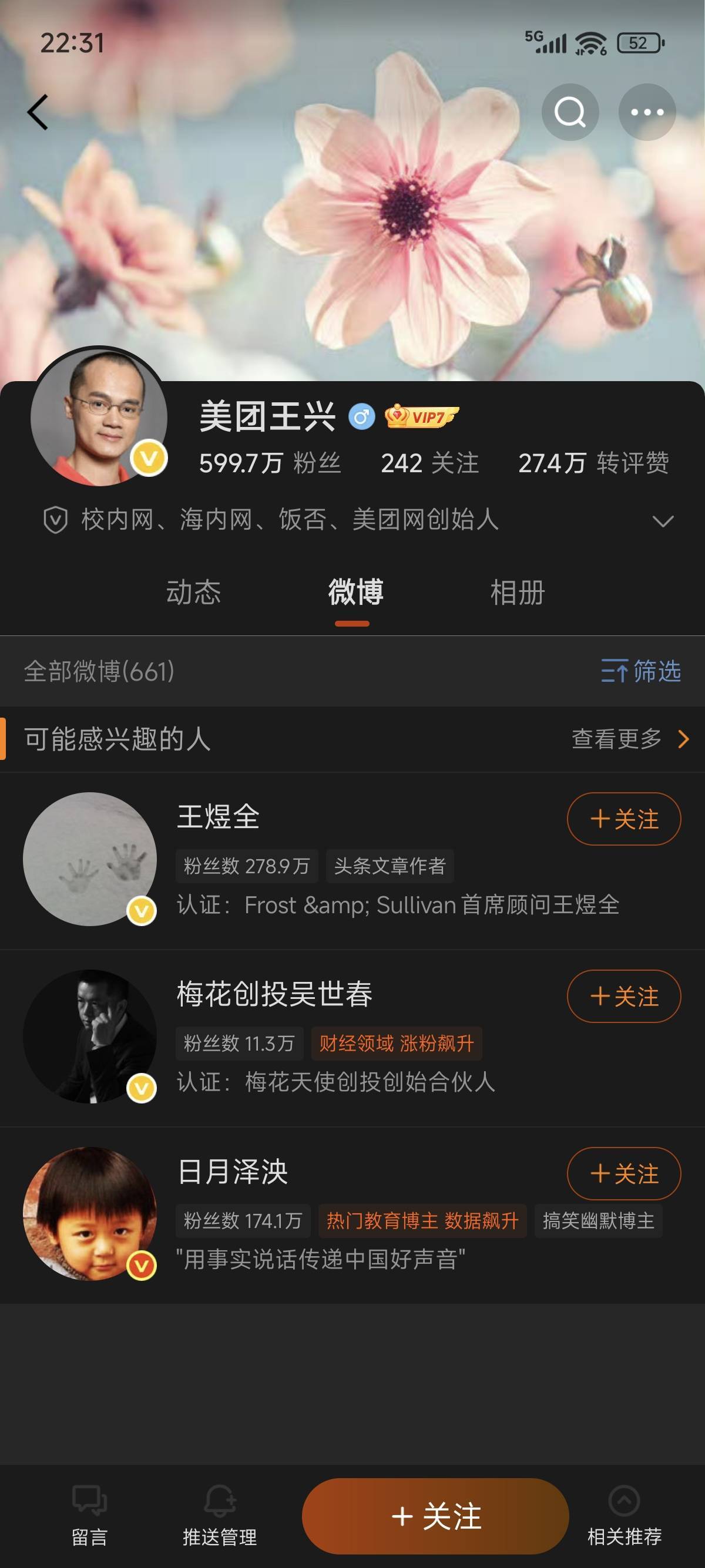Viewport: 705px width, 1568px height.
Task: Open the 599.7万 粉丝 followers list
Action: click(270, 463)
